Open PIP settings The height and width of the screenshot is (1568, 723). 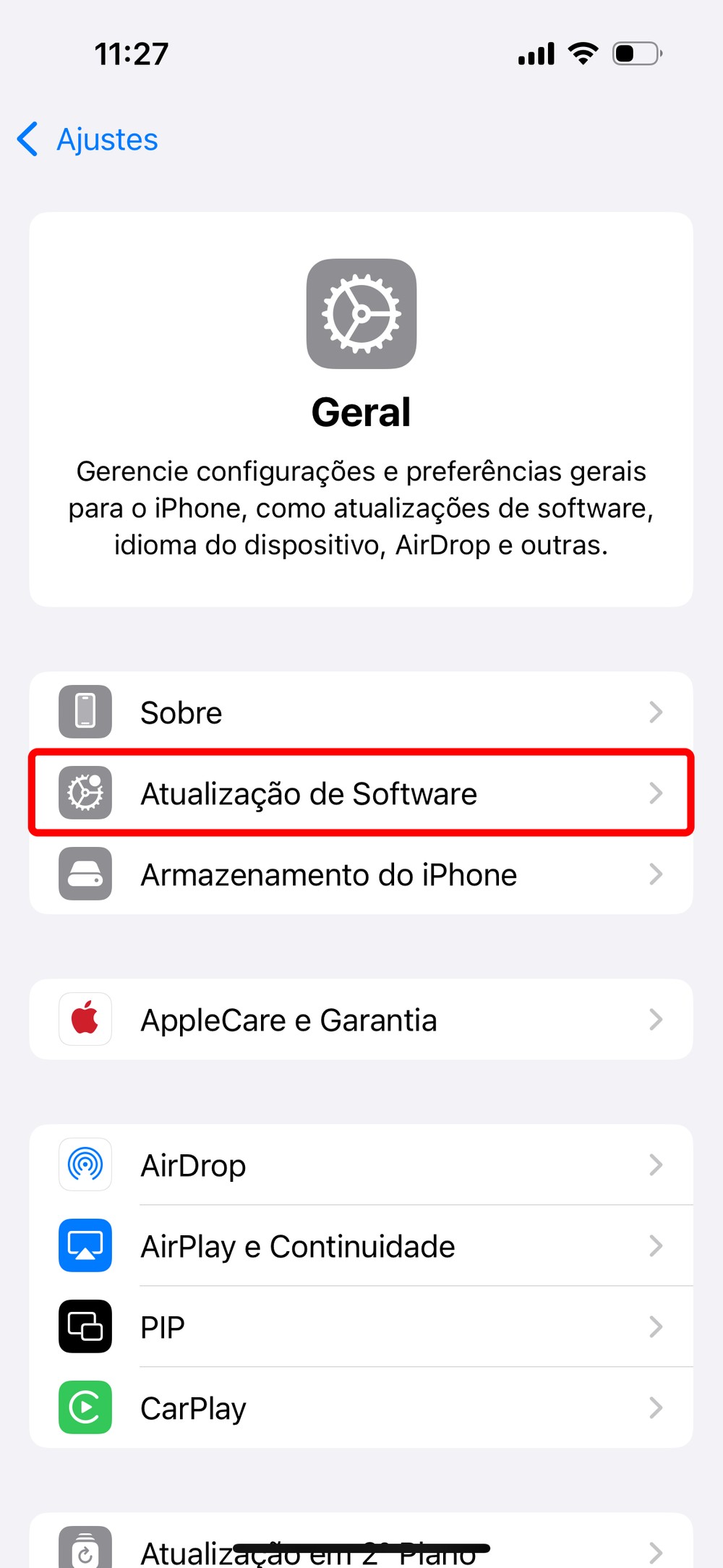pyautogui.click(x=360, y=1327)
